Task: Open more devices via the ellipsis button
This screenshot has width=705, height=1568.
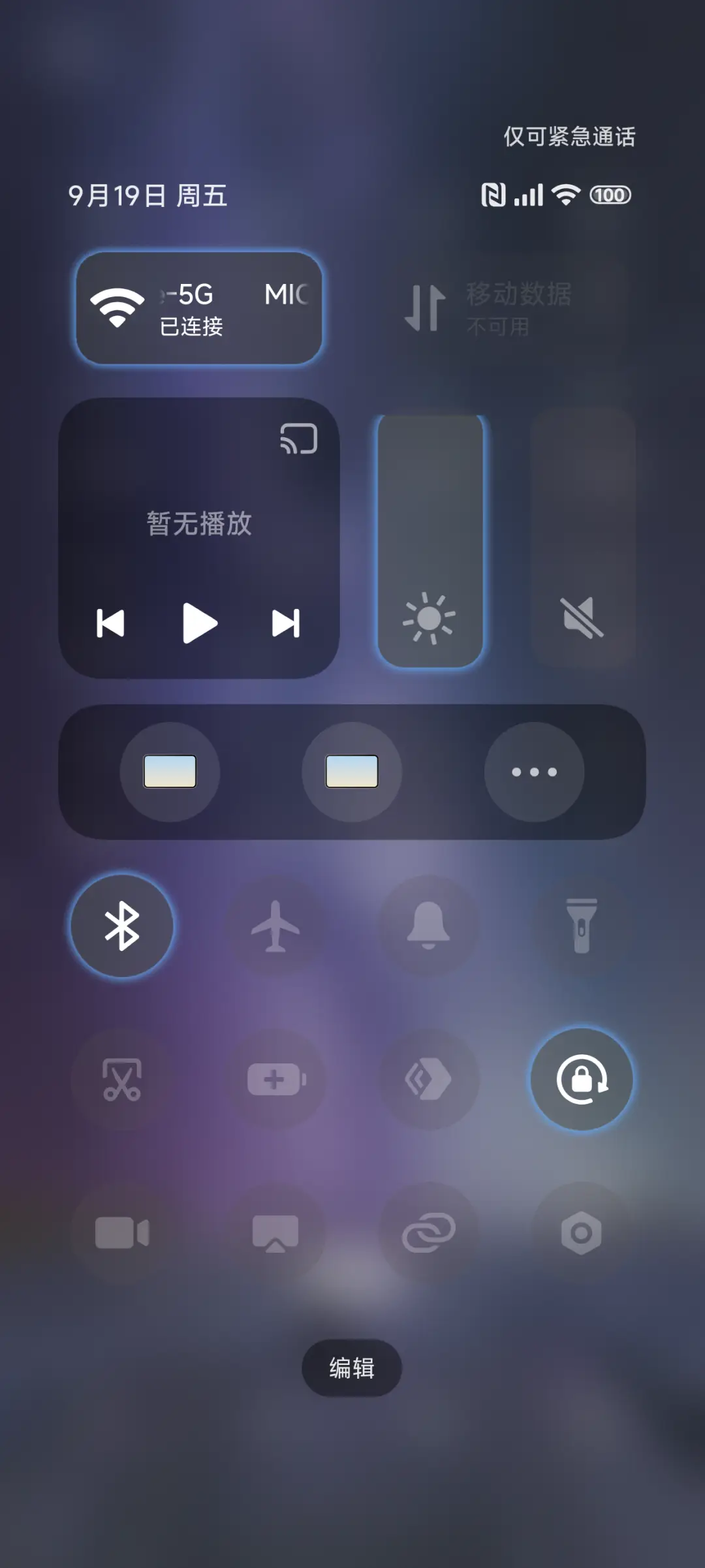Action: coord(534,772)
